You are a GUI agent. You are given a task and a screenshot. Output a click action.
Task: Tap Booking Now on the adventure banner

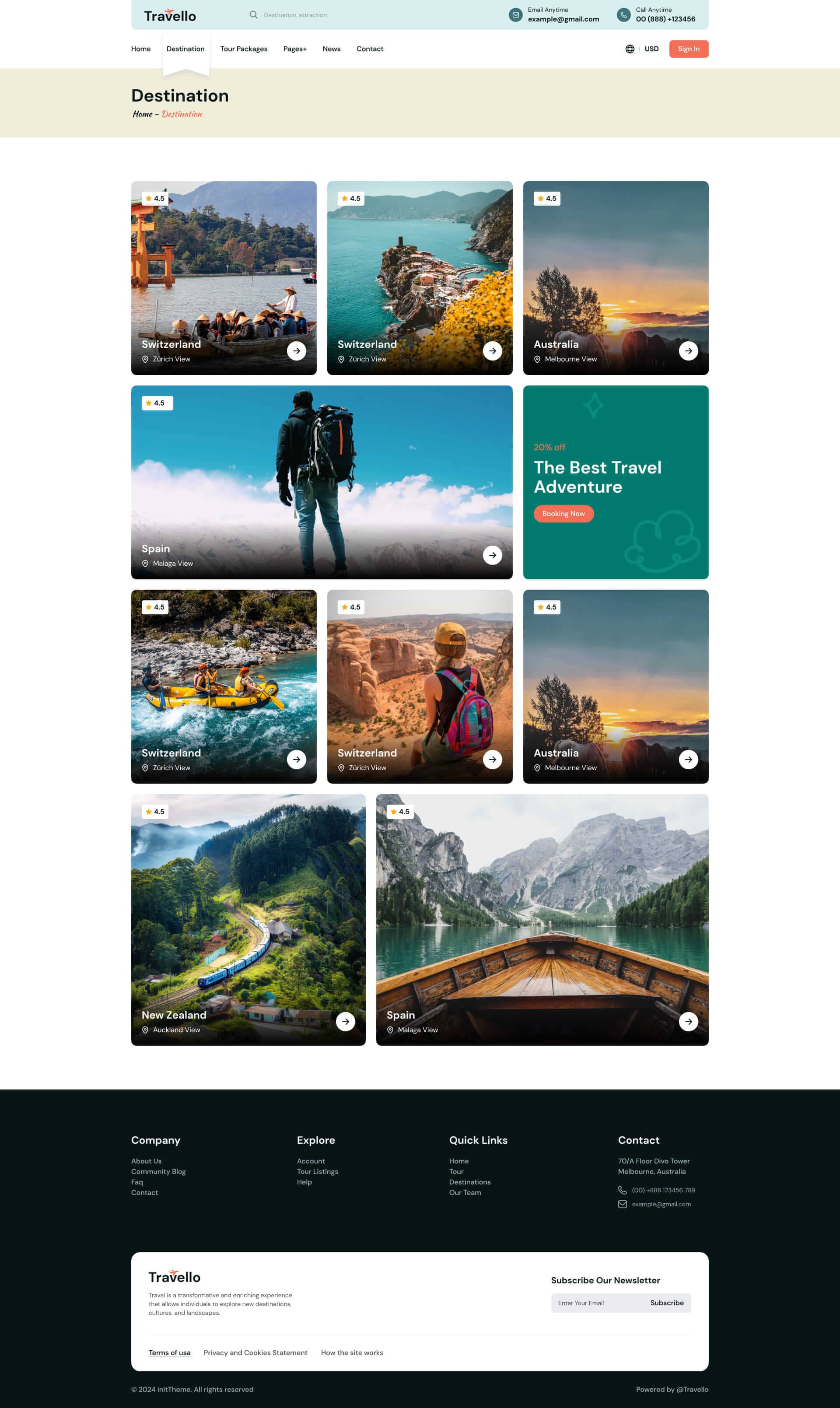(563, 514)
